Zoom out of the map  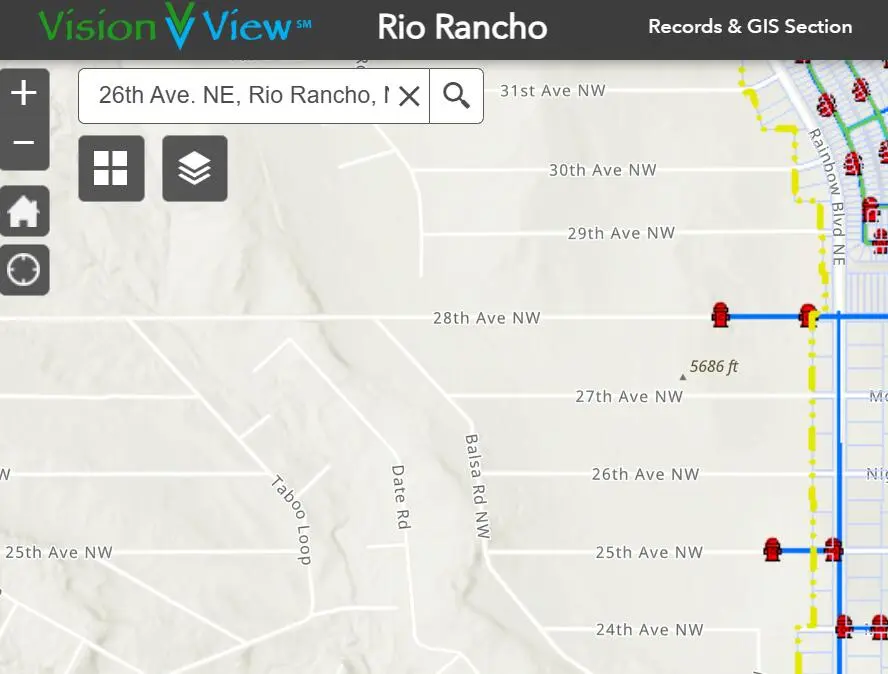24,143
